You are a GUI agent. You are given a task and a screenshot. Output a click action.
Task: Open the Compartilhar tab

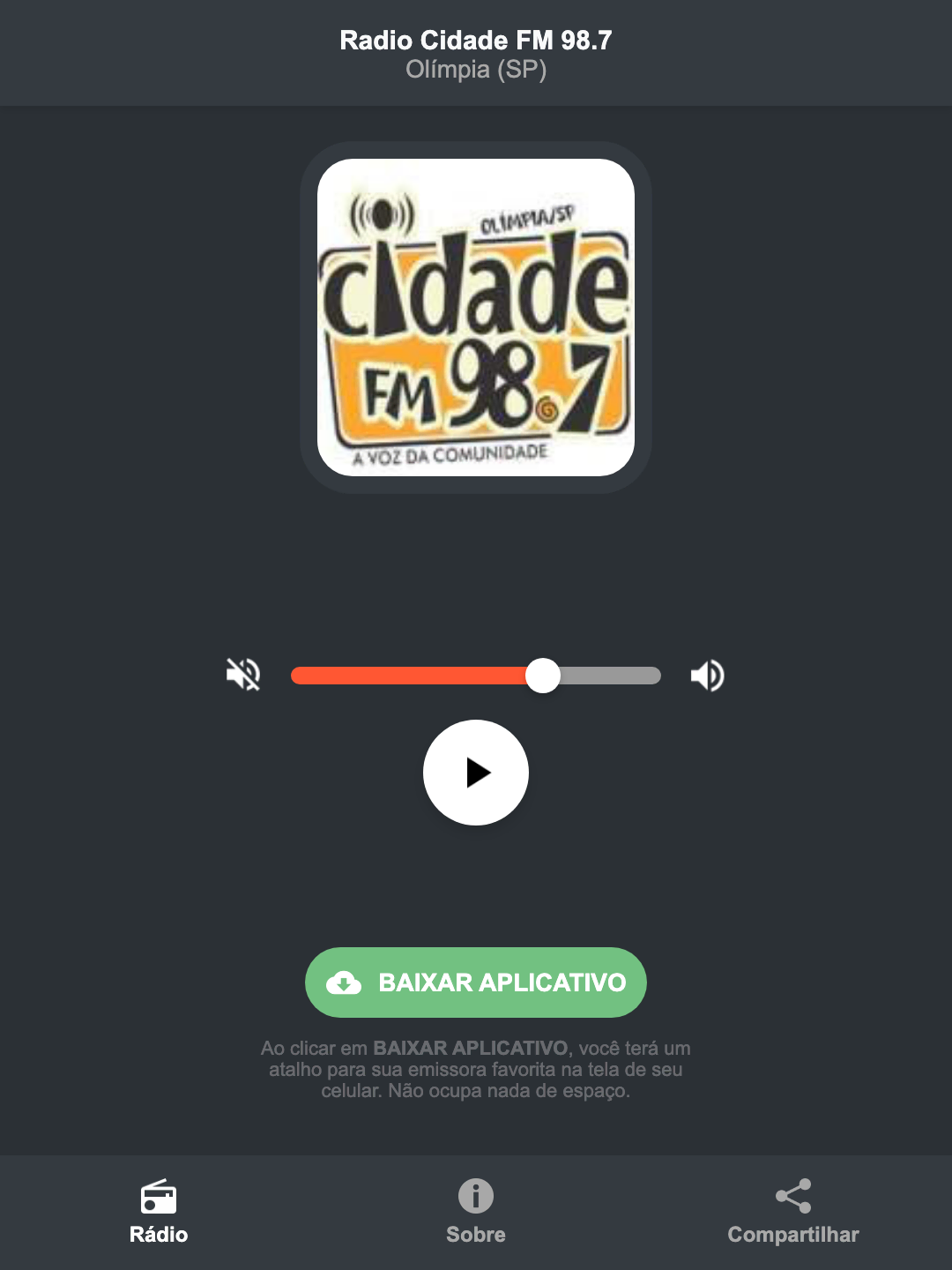(x=792, y=1217)
